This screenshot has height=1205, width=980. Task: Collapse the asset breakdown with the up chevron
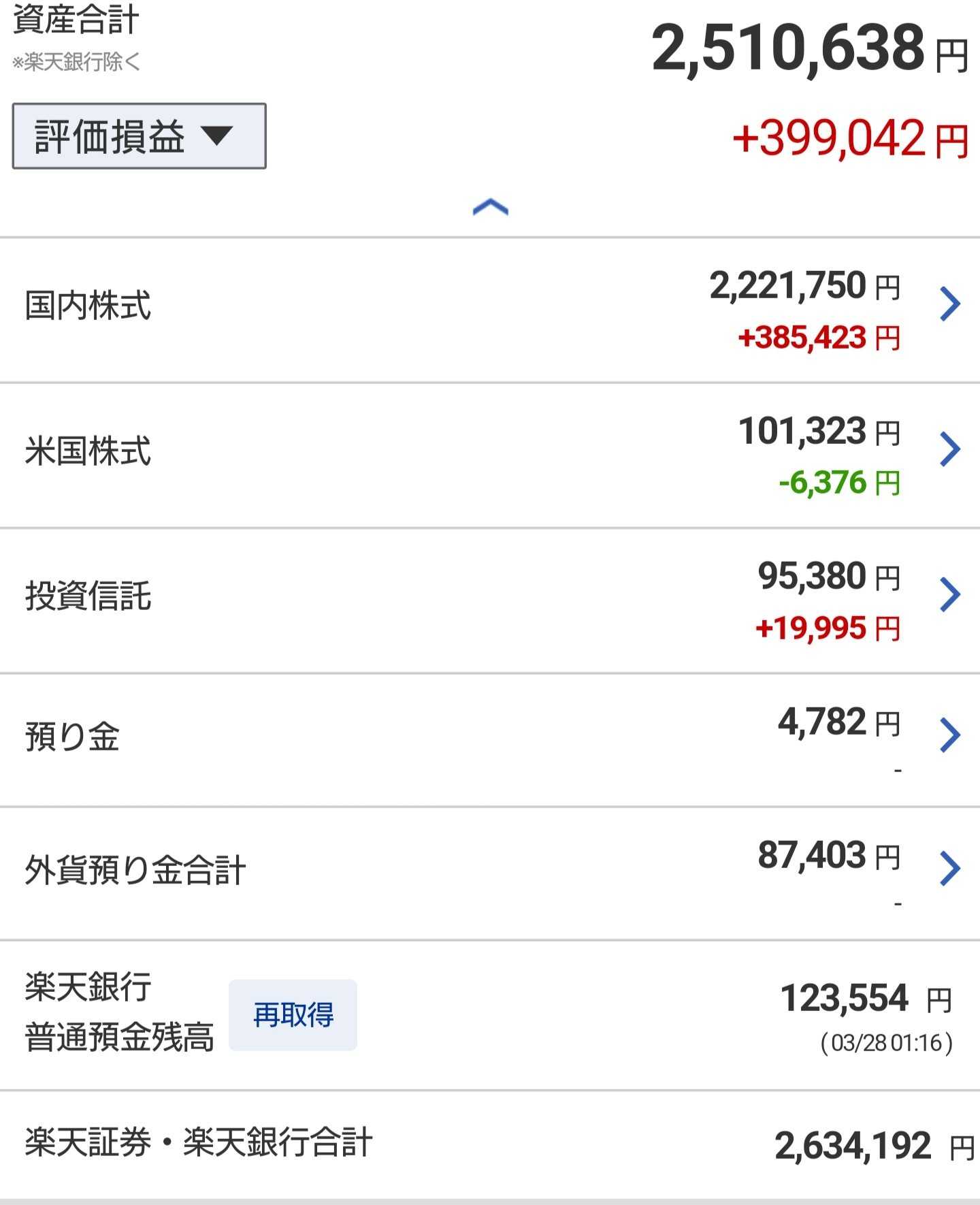pyautogui.click(x=490, y=207)
